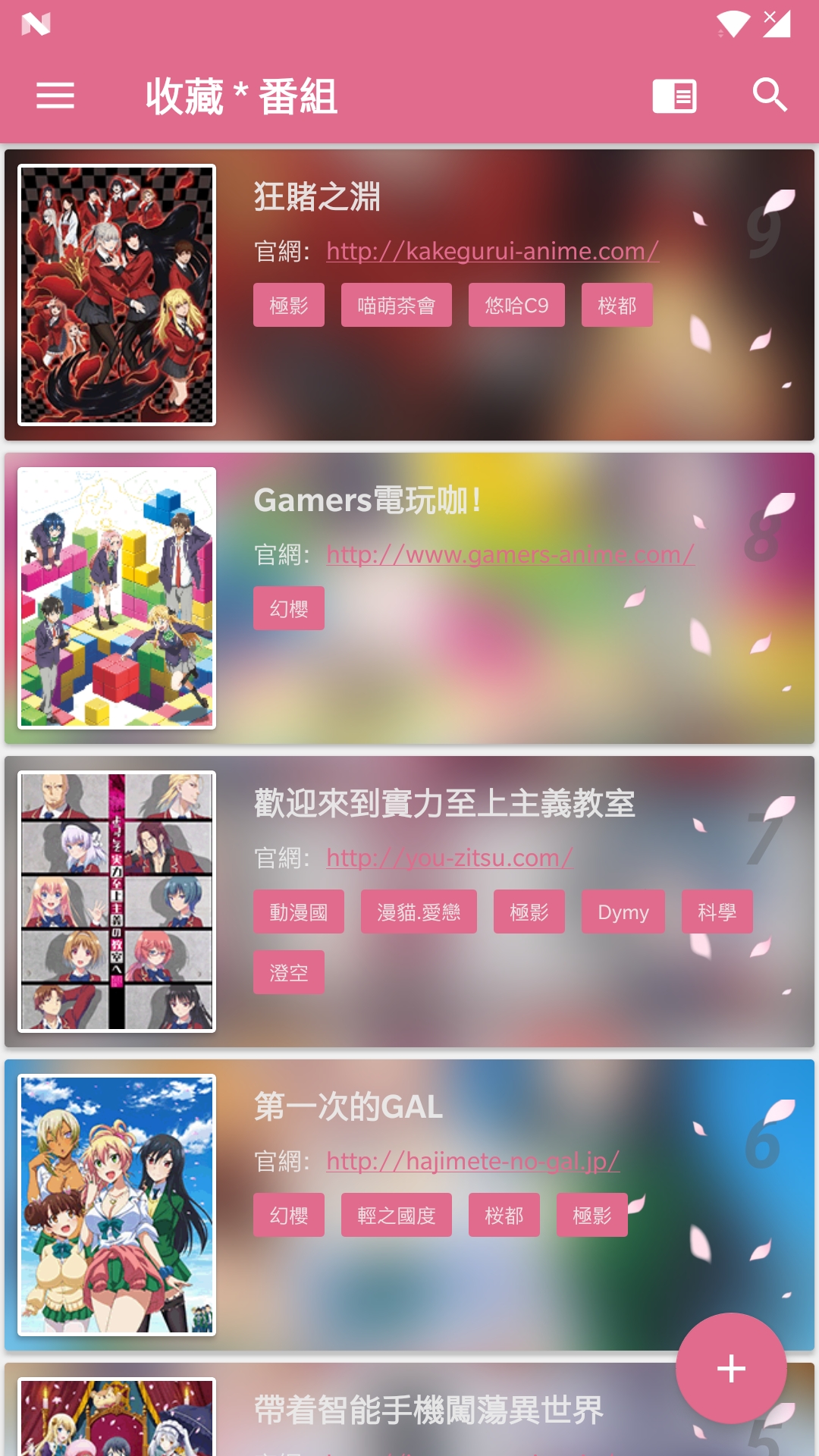Select the Dymy chip

pyautogui.click(x=623, y=912)
